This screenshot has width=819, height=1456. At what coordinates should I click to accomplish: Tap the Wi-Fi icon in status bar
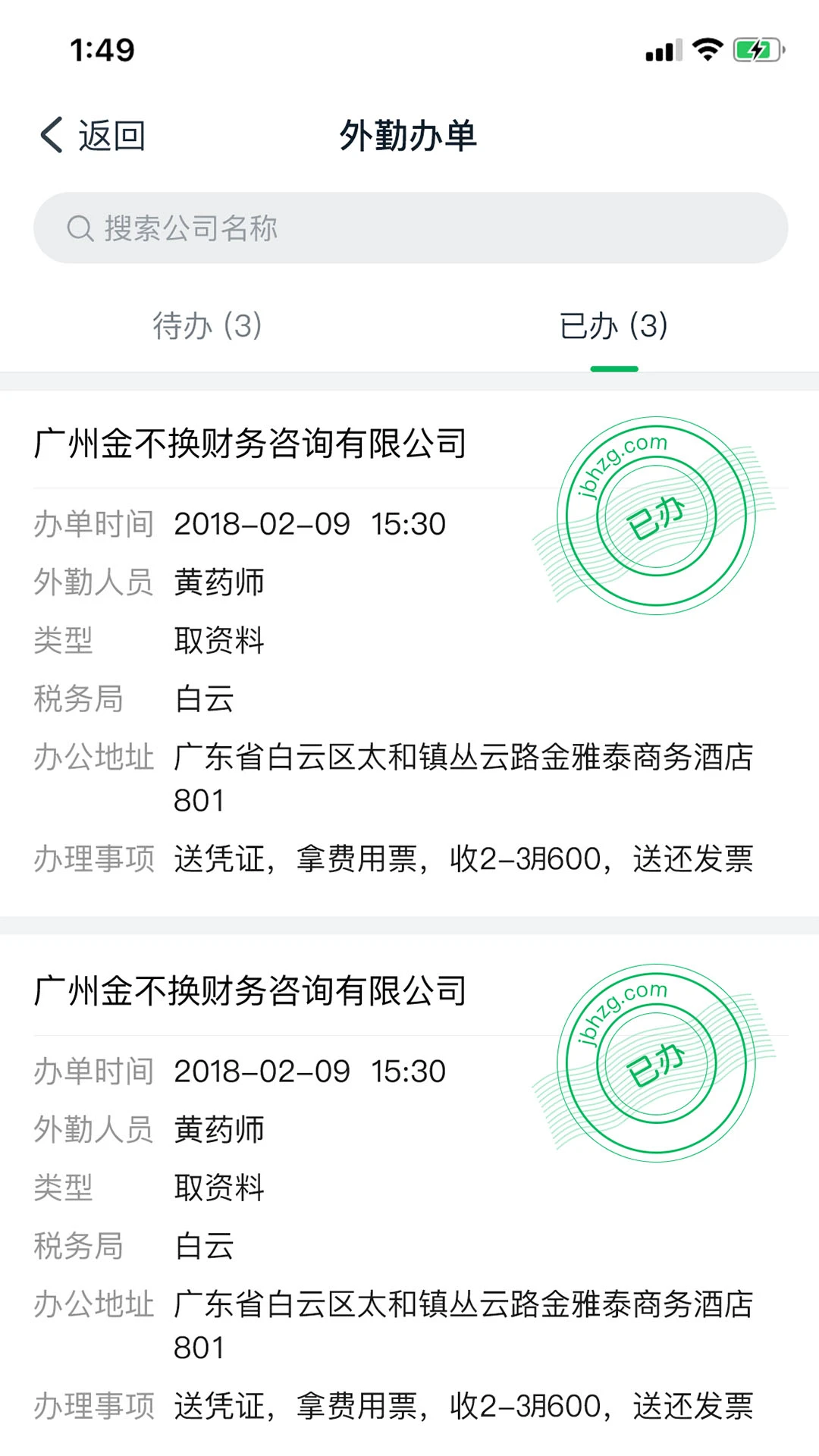[707, 49]
